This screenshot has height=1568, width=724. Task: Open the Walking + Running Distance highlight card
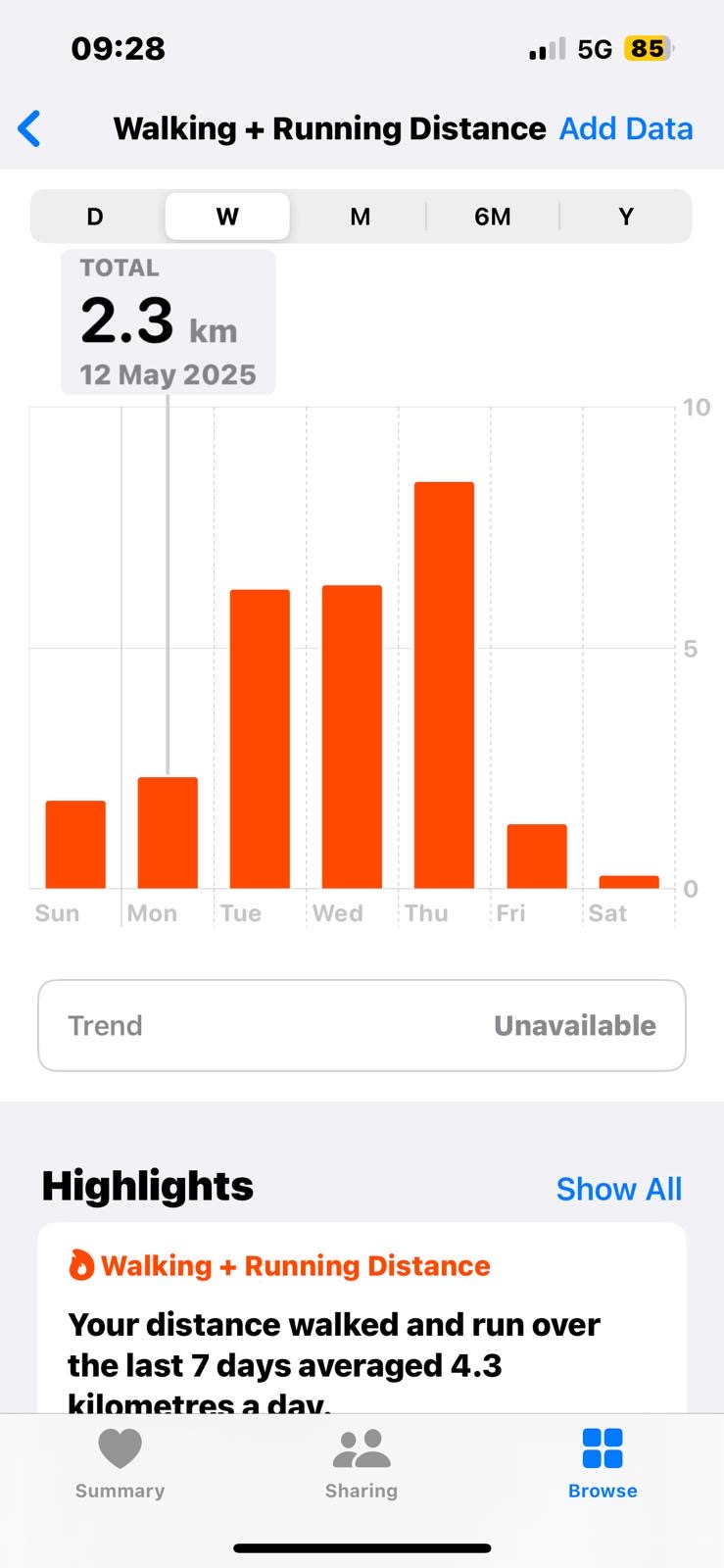pos(362,1318)
